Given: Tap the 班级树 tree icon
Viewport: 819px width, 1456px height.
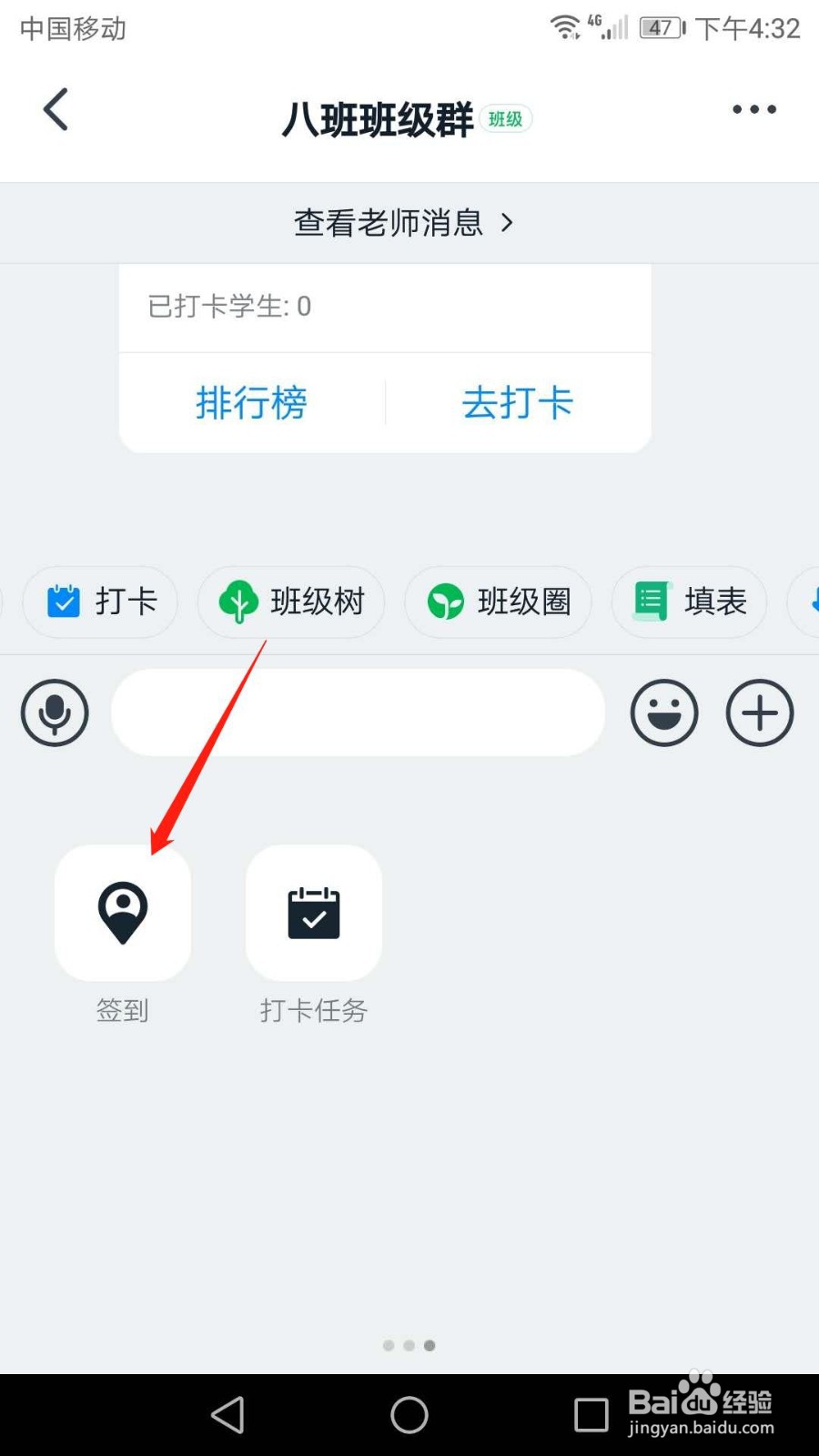Looking at the screenshot, I should pos(291,602).
